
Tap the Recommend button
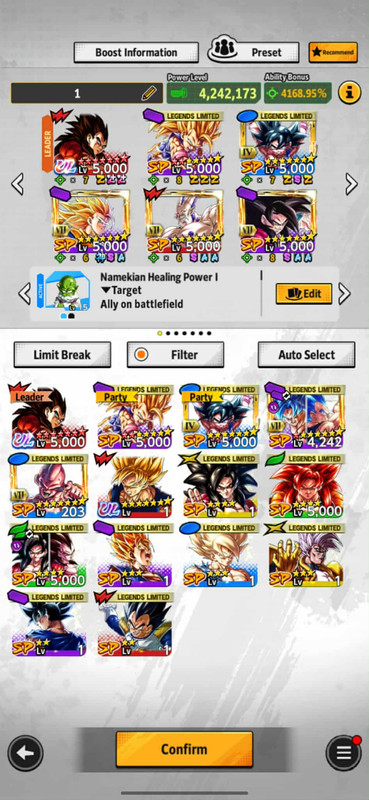pyautogui.click(x=333, y=52)
